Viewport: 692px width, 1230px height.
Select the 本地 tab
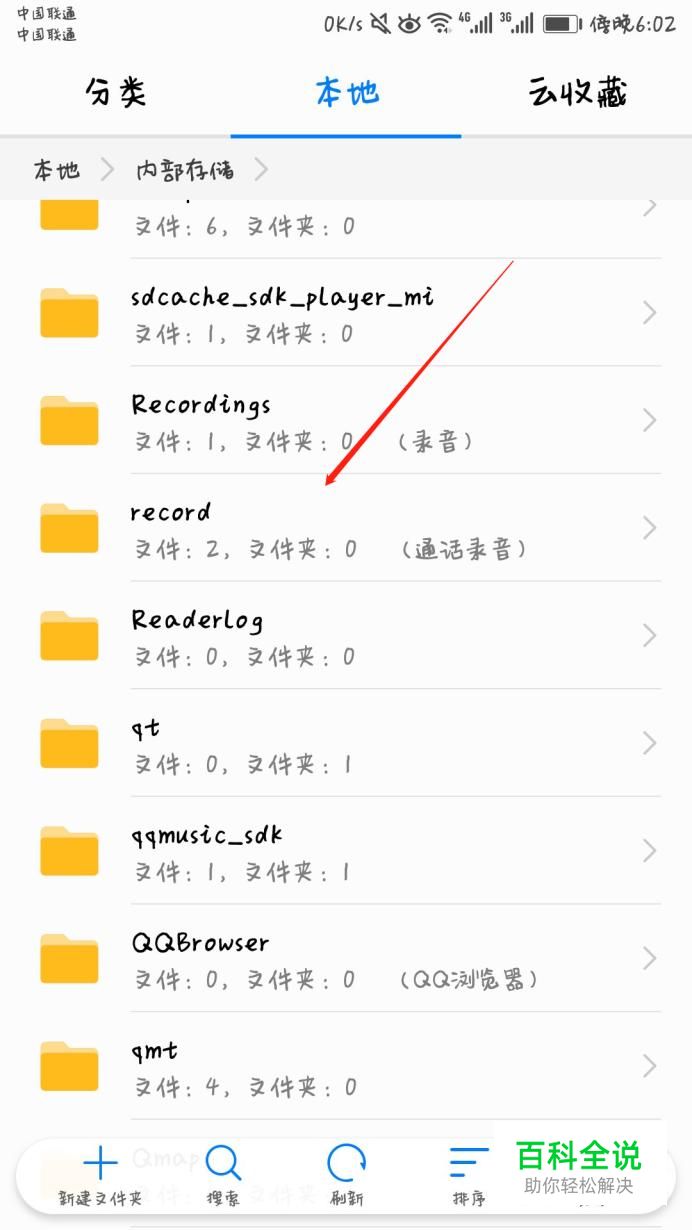coord(346,93)
